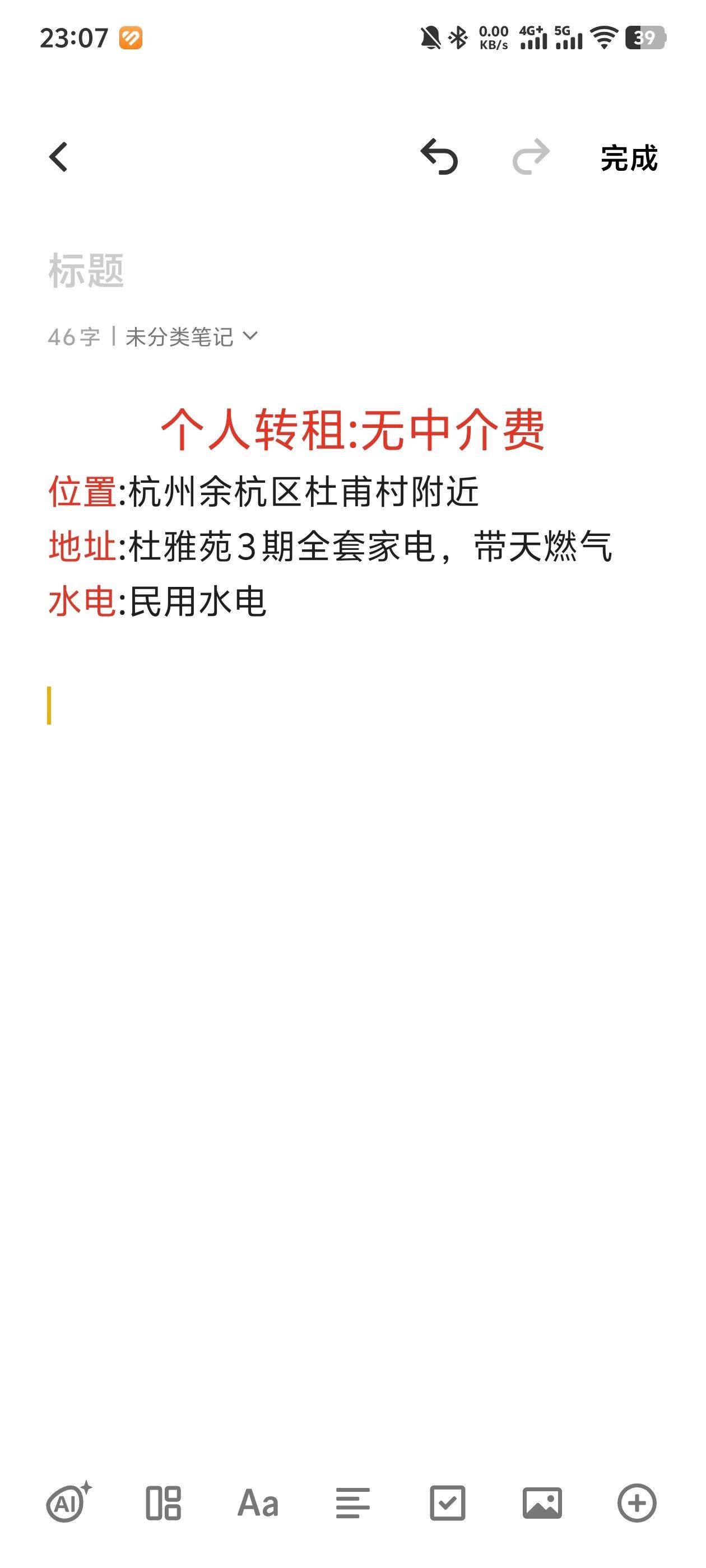Screen dimensions: 706x1568
Task: Open the layout template tool
Action: [163, 1503]
